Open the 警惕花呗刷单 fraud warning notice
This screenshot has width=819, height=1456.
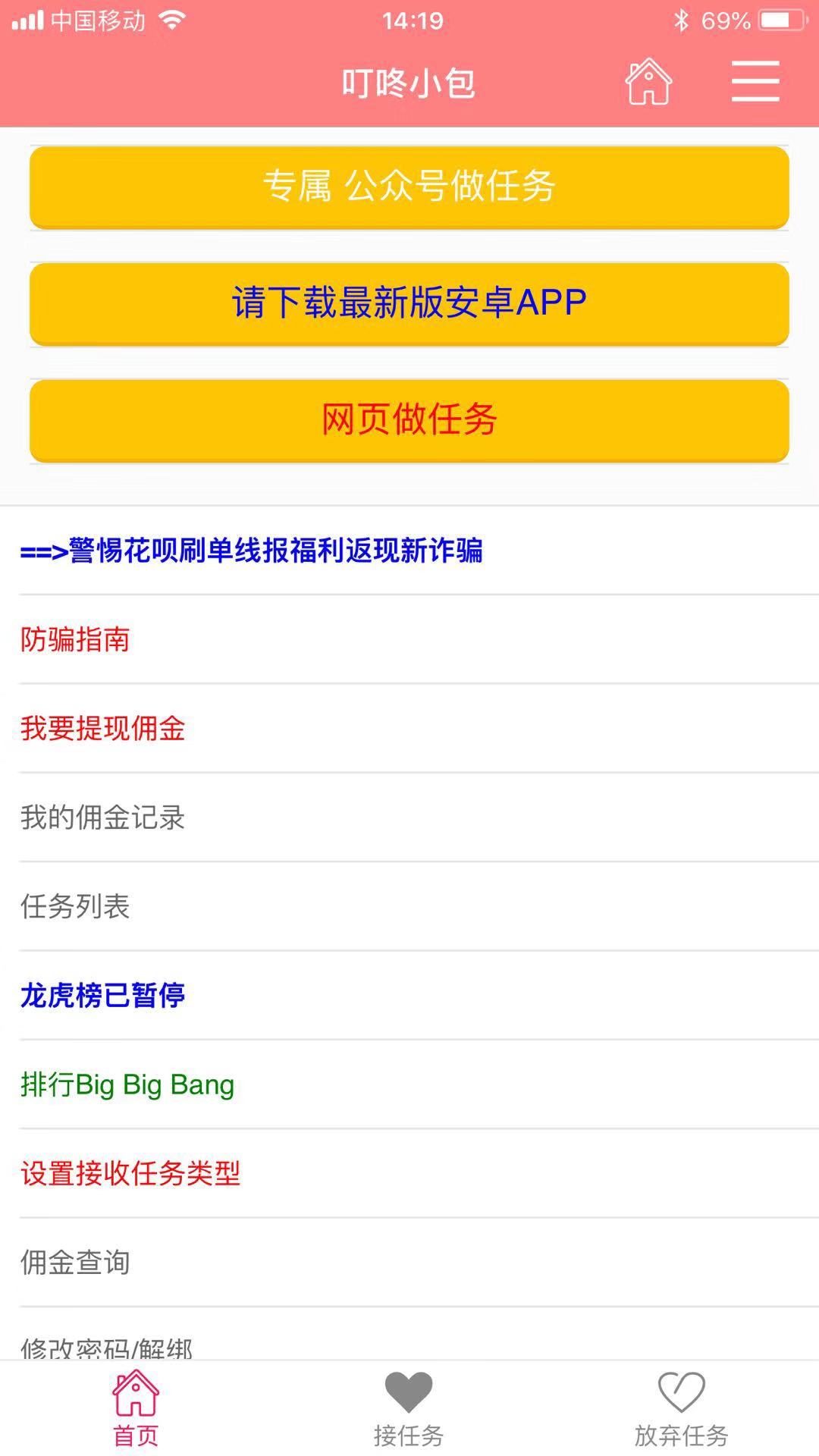(251, 551)
